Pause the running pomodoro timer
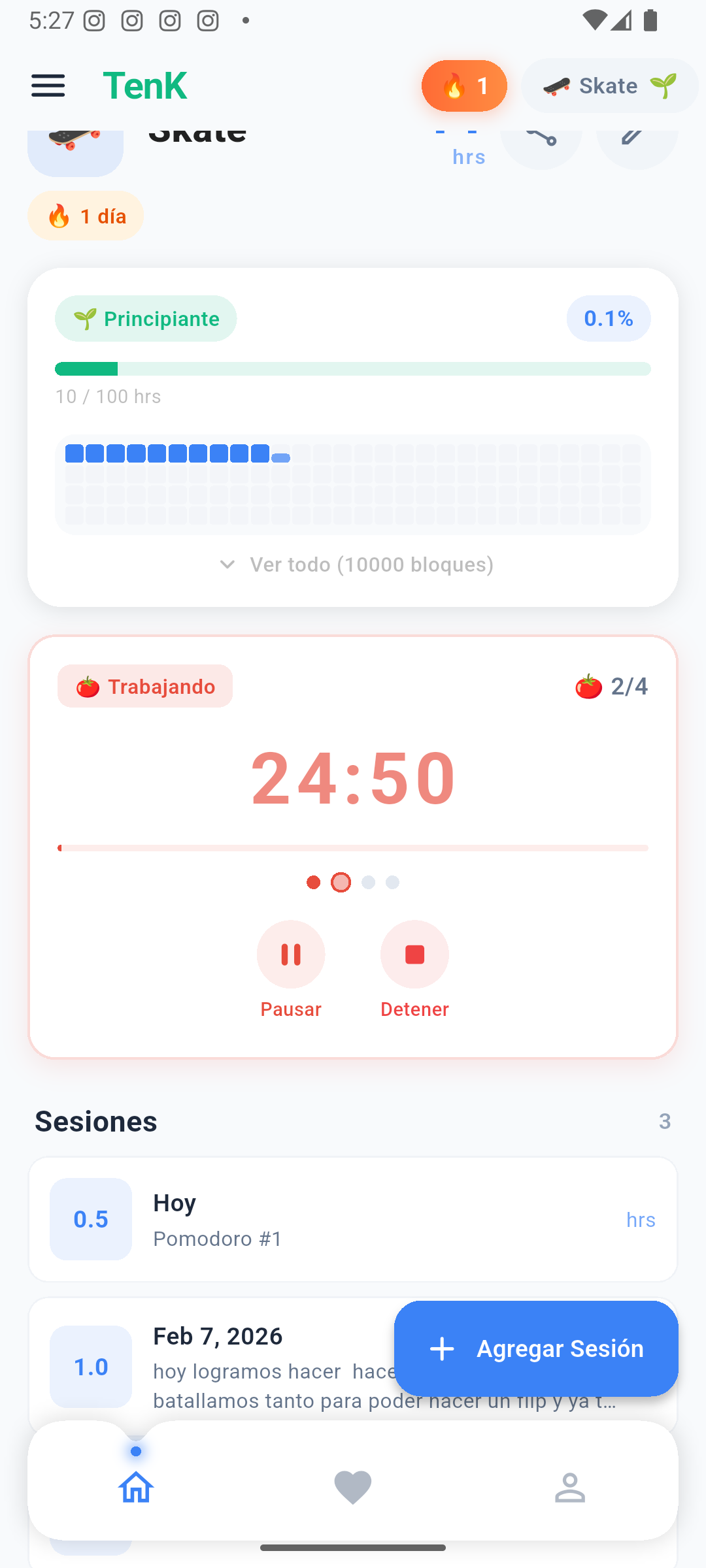 (x=291, y=954)
